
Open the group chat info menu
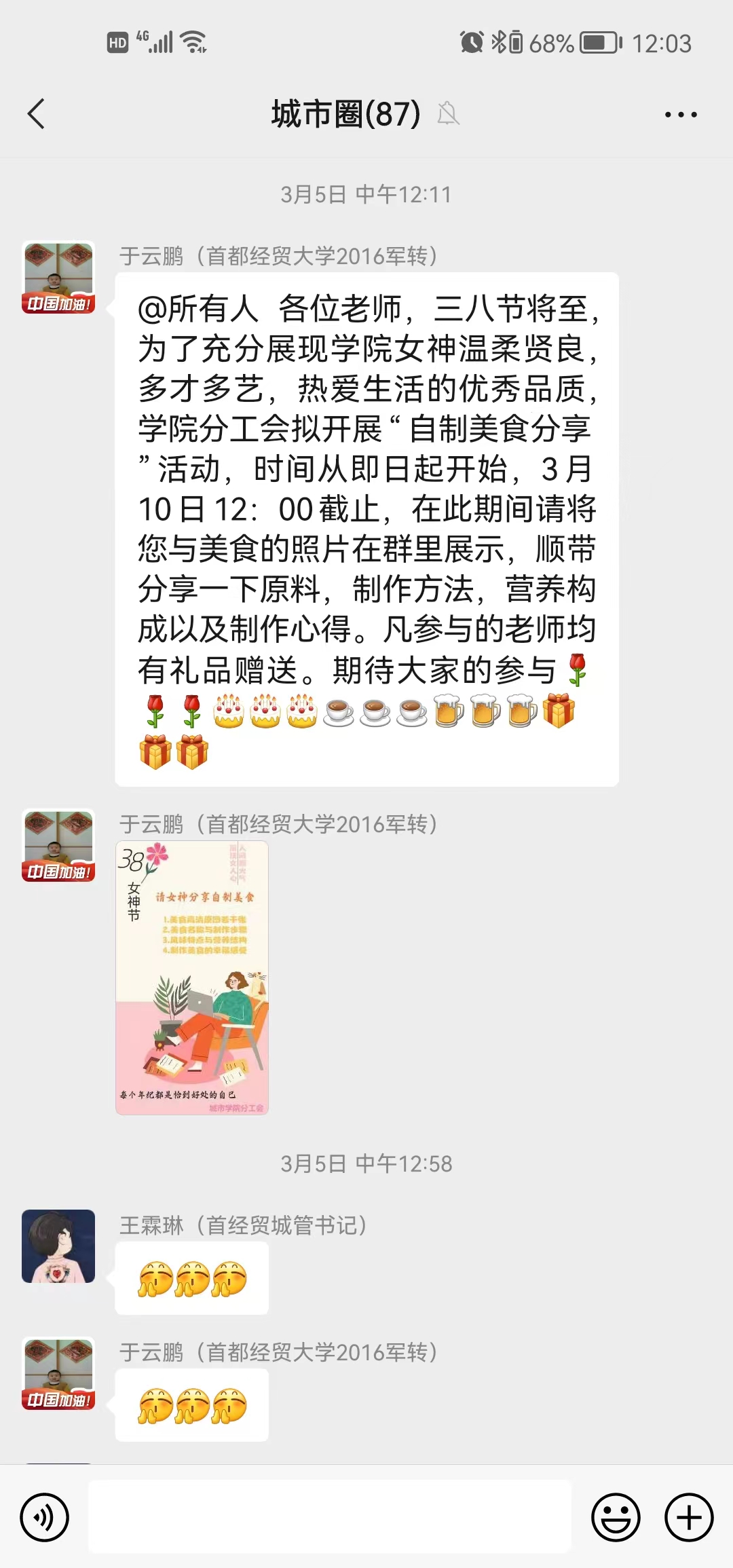click(x=680, y=114)
